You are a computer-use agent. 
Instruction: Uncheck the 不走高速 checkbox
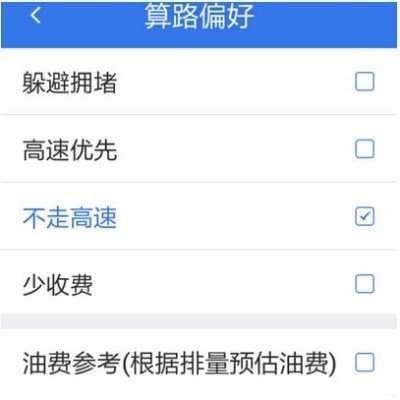point(365,217)
